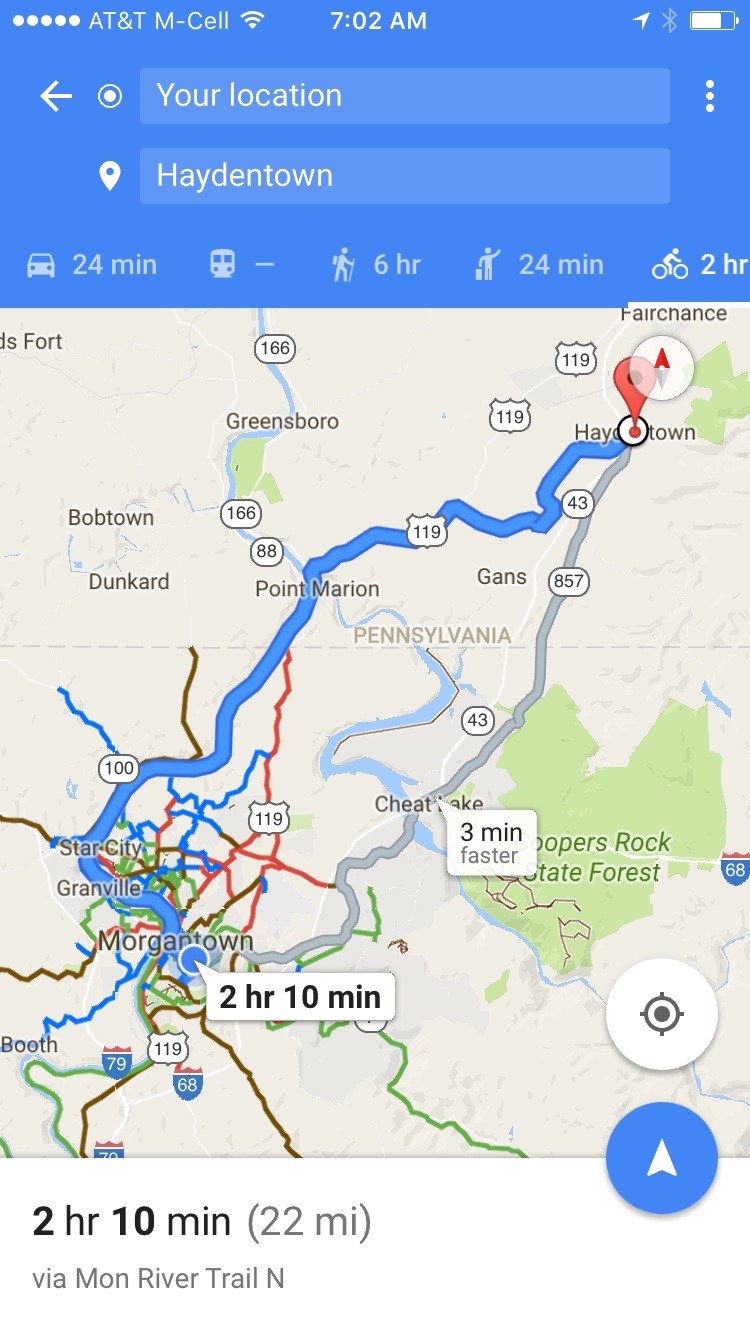The image size is (750, 1334).
Task: Select the bicycling mode, 2 hr
Action: (x=700, y=265)
